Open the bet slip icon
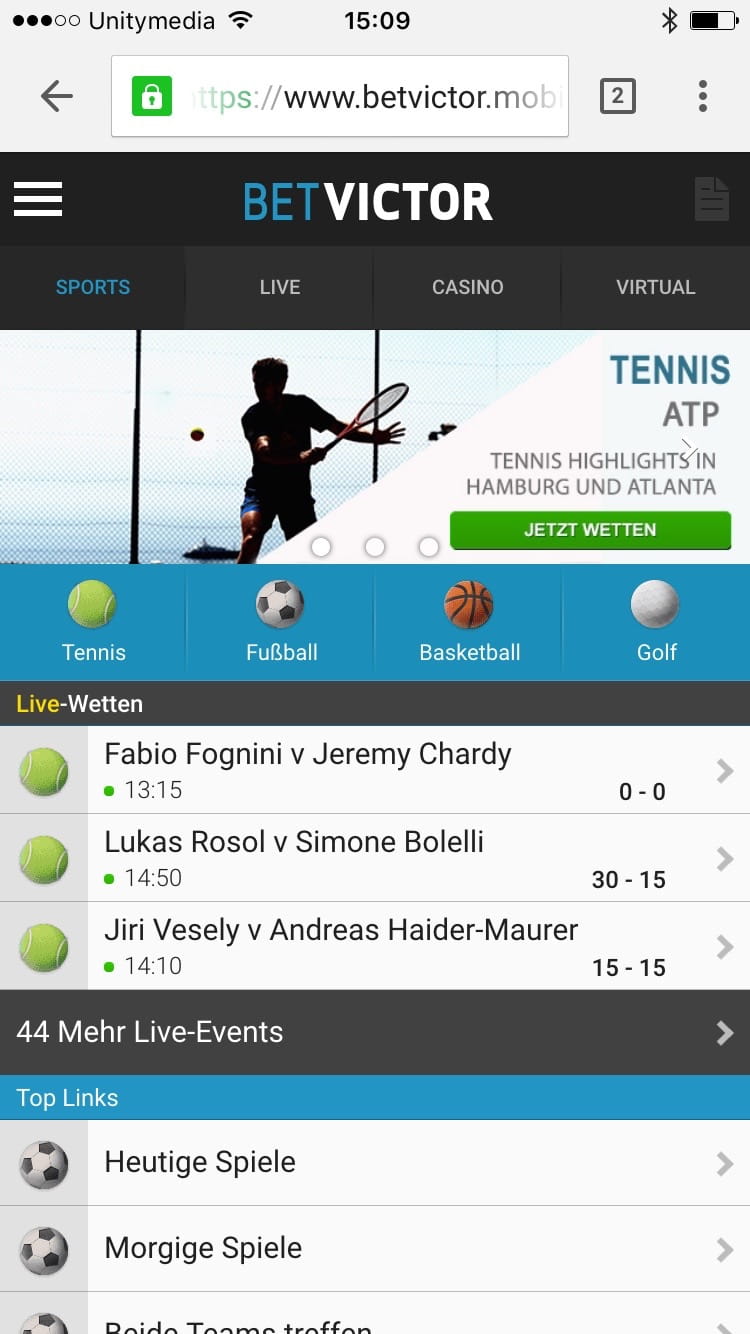Image resolution: width=750 pixels, height=1334 pixels. coord(711,199)
